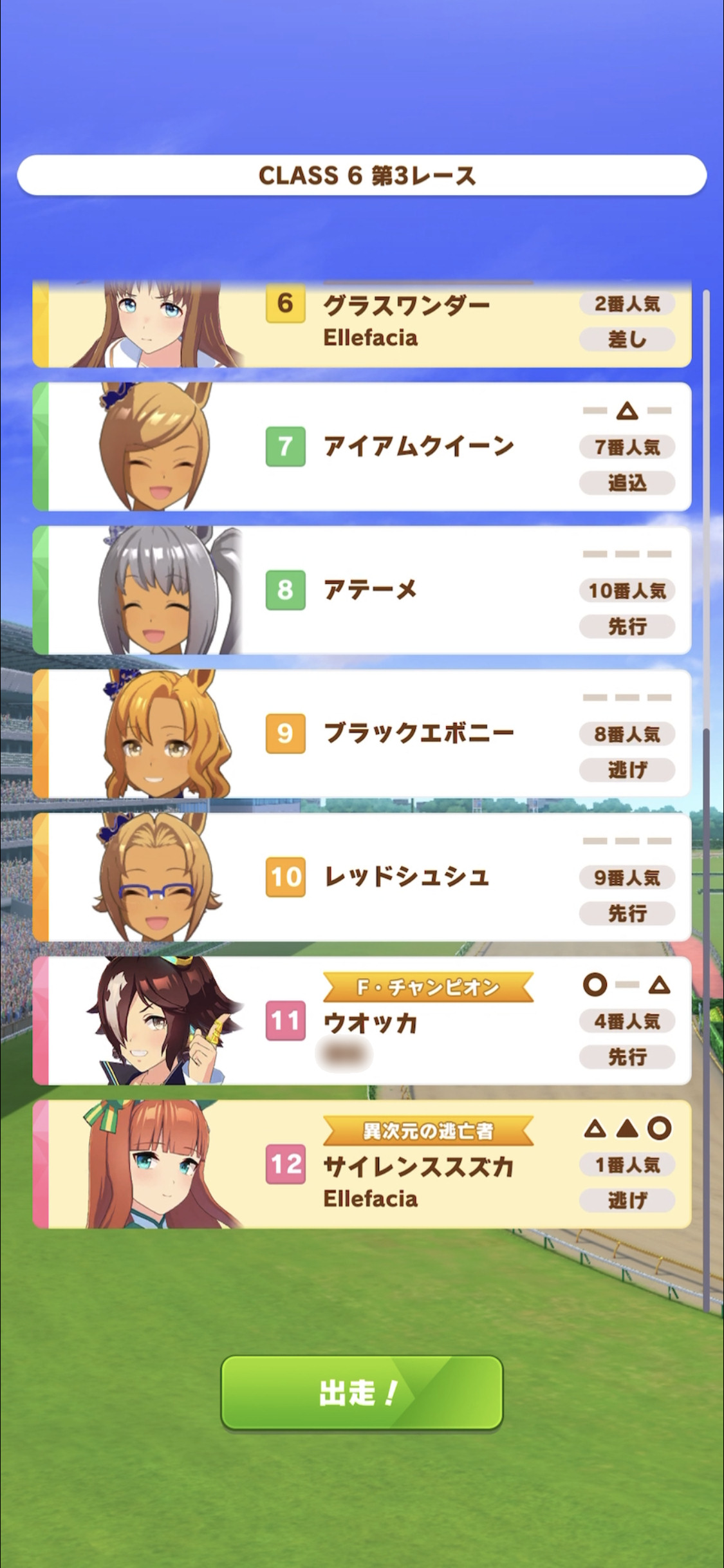Viewport: 724px width, 1568px height.
Task: Open entry 6 グラスワンダー
Action: (x=362, y=324)
